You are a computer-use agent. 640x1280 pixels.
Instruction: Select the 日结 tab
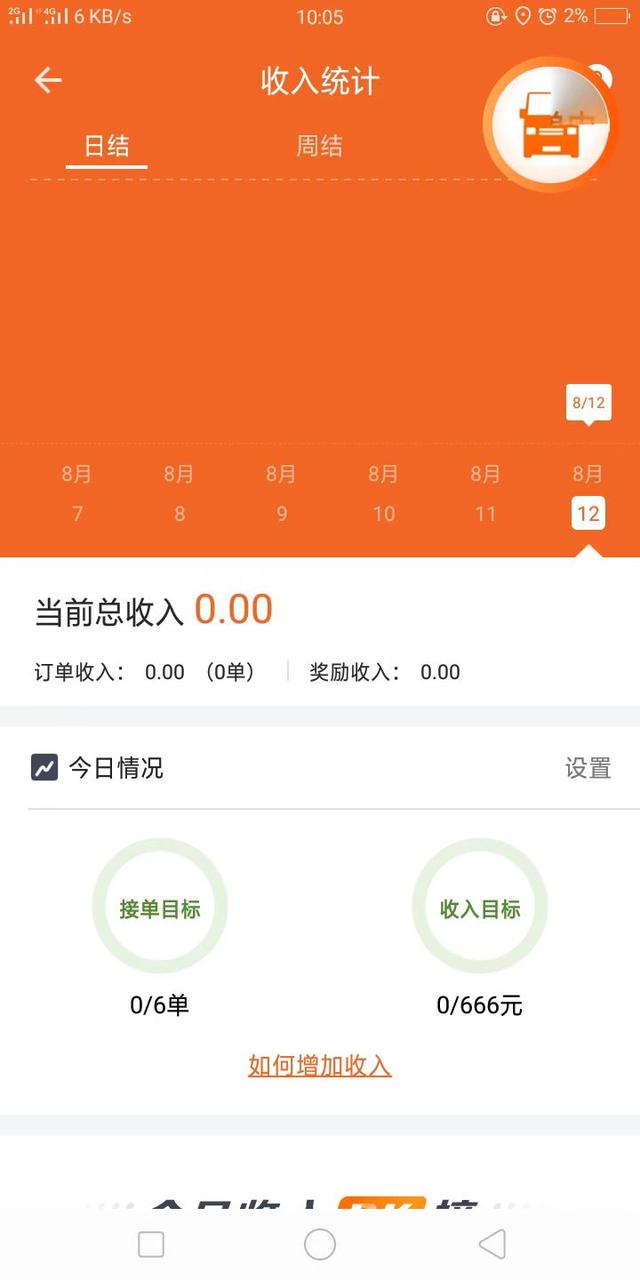(107, 146)
